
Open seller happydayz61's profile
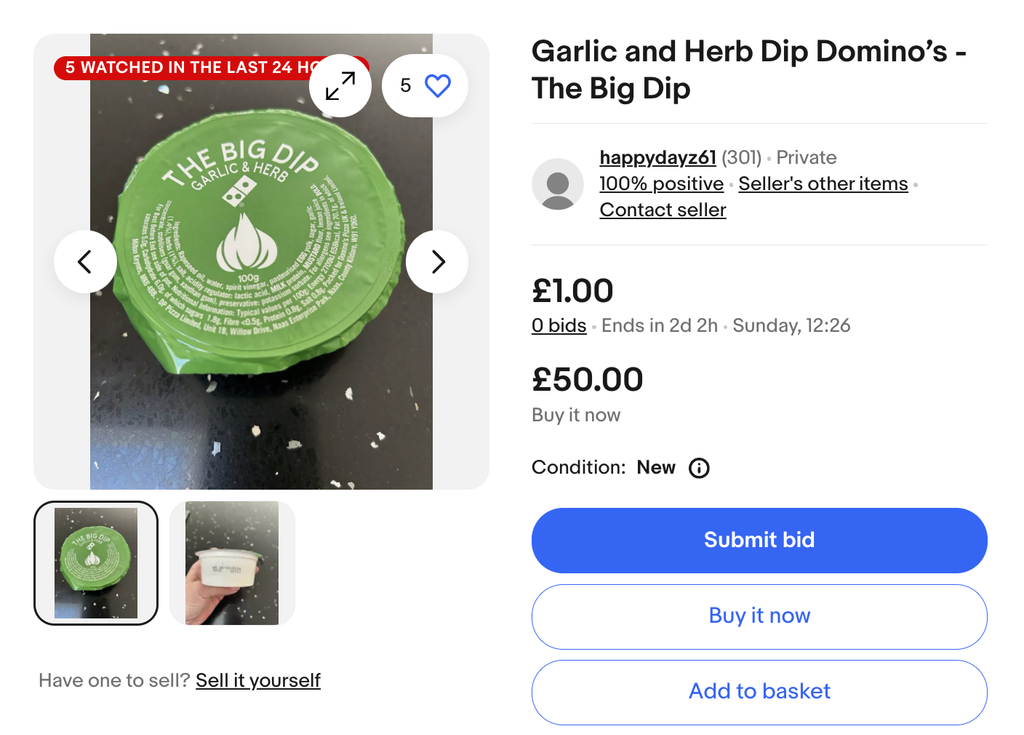pos(657,157)
